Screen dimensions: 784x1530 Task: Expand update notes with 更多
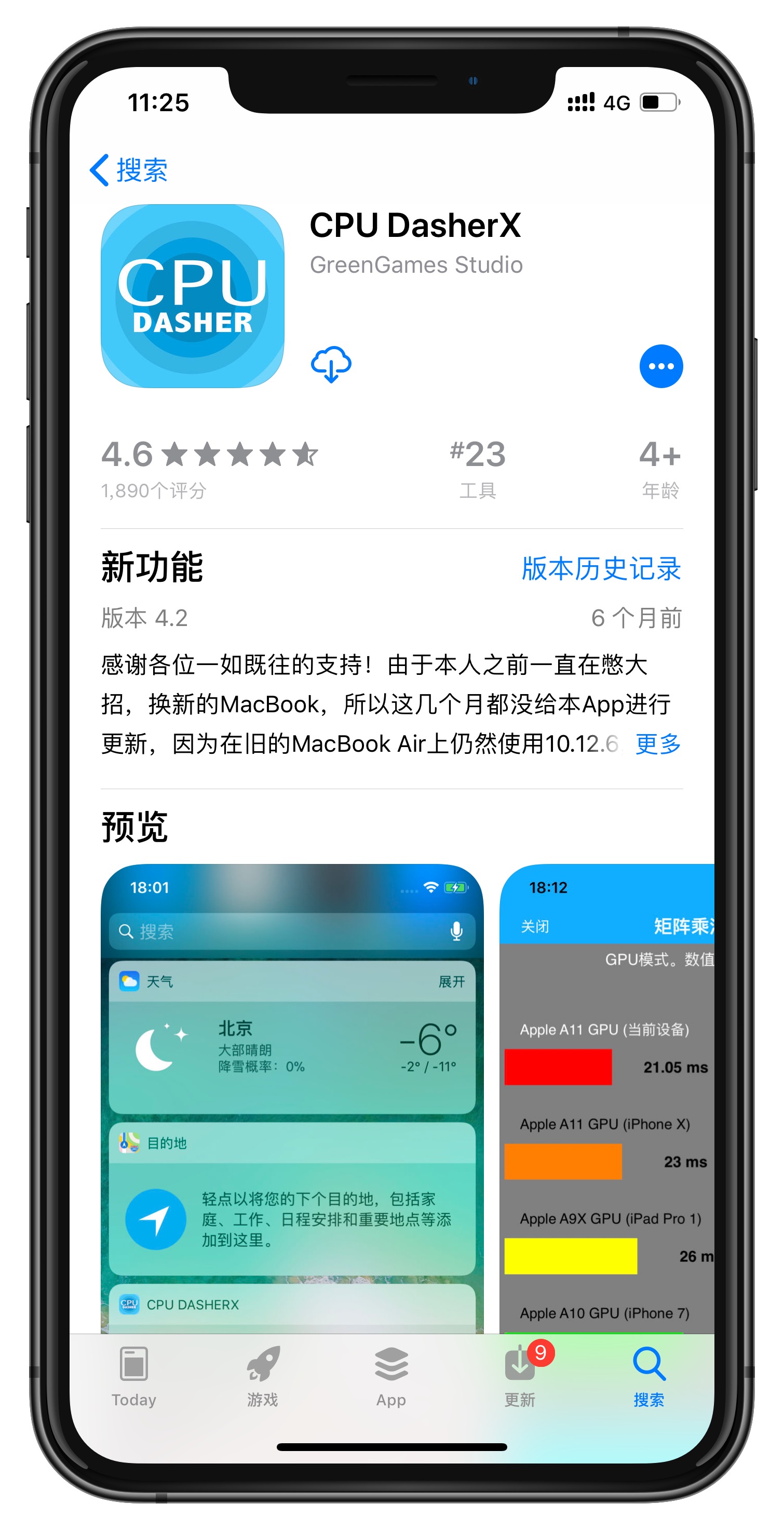(658, 743)
